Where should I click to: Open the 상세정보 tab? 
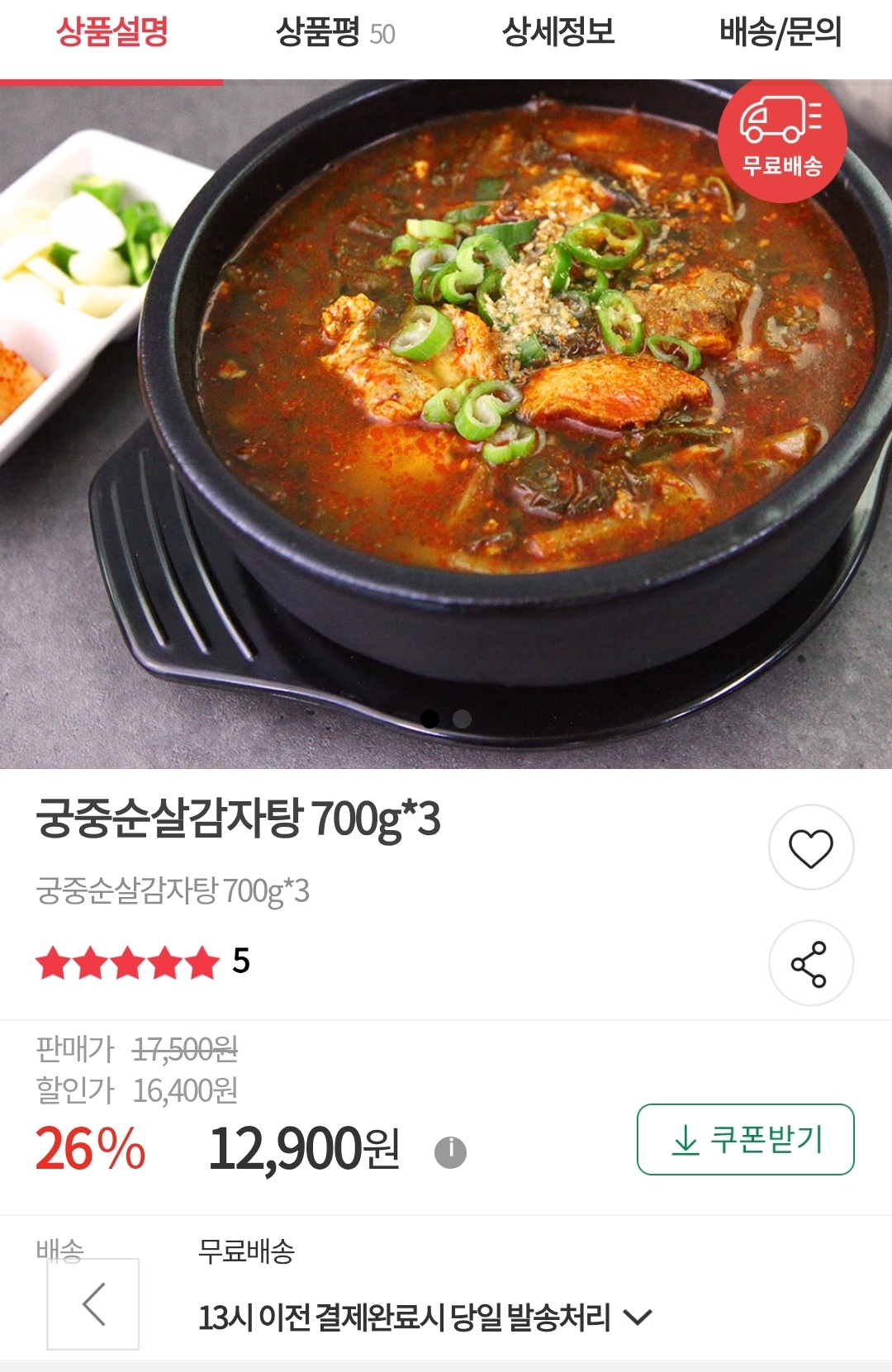coord(558,33)
